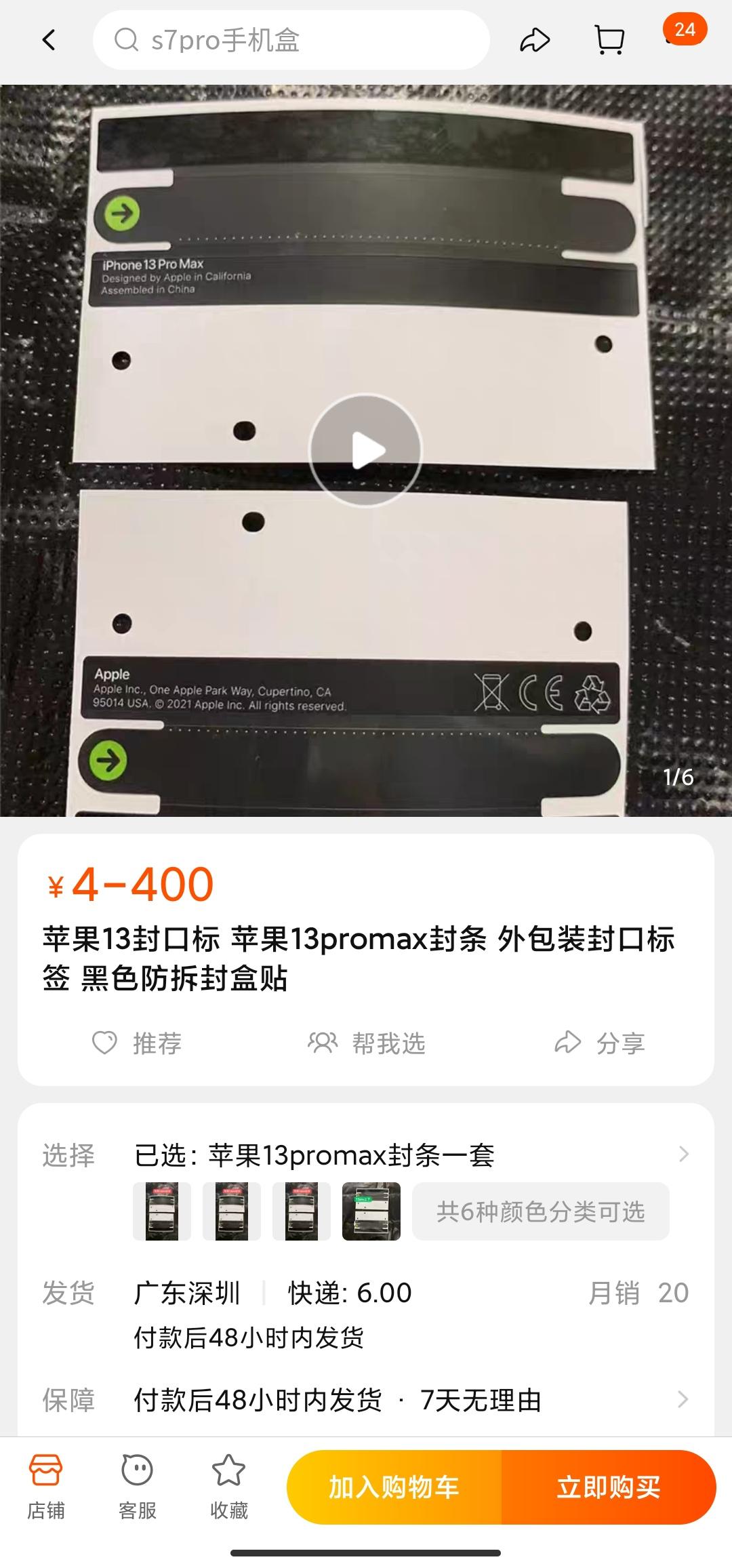Open the share icon in top bar
The height and width of the screenshot is (1568, 732).
pos(535,40)
